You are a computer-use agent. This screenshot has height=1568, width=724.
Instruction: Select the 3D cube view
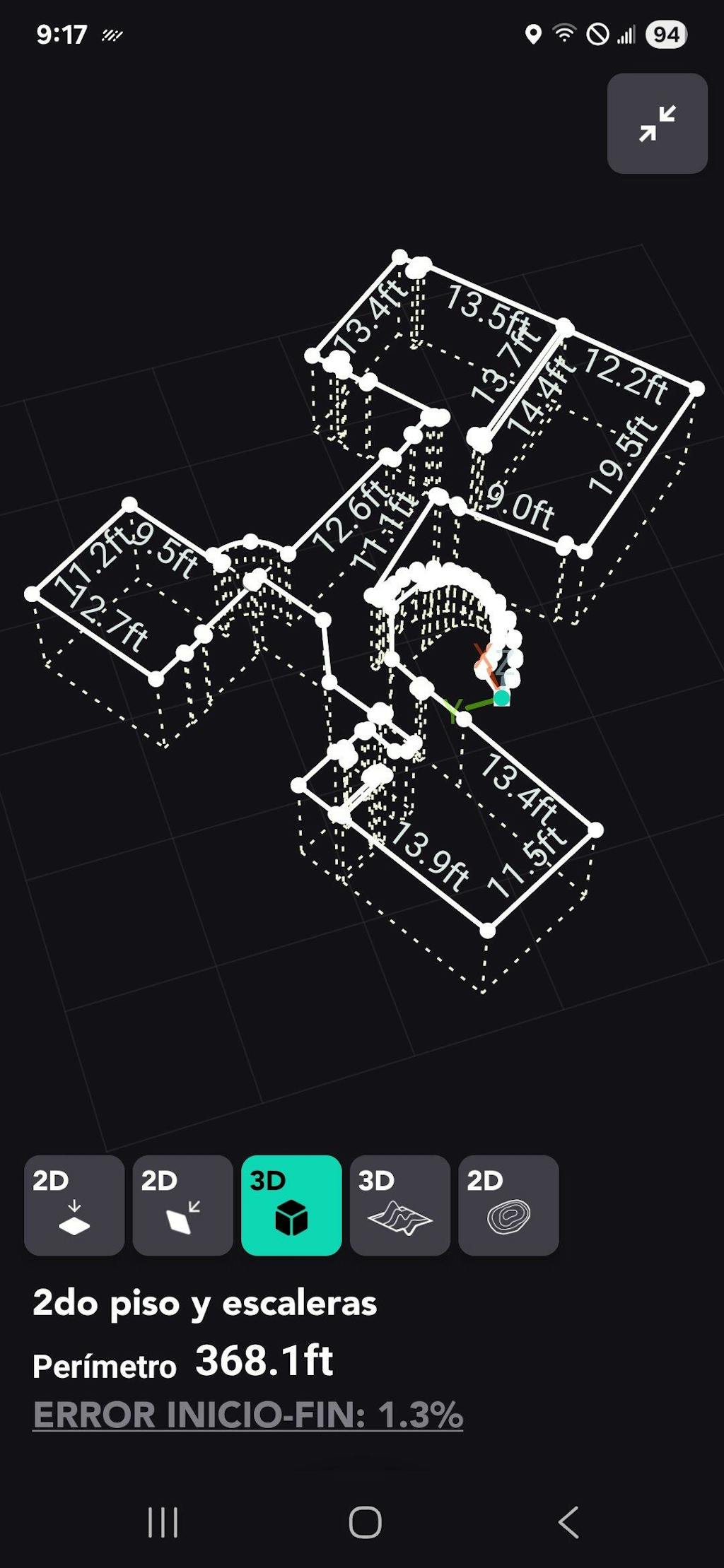pyautogui.click(x=291, y=1205)
